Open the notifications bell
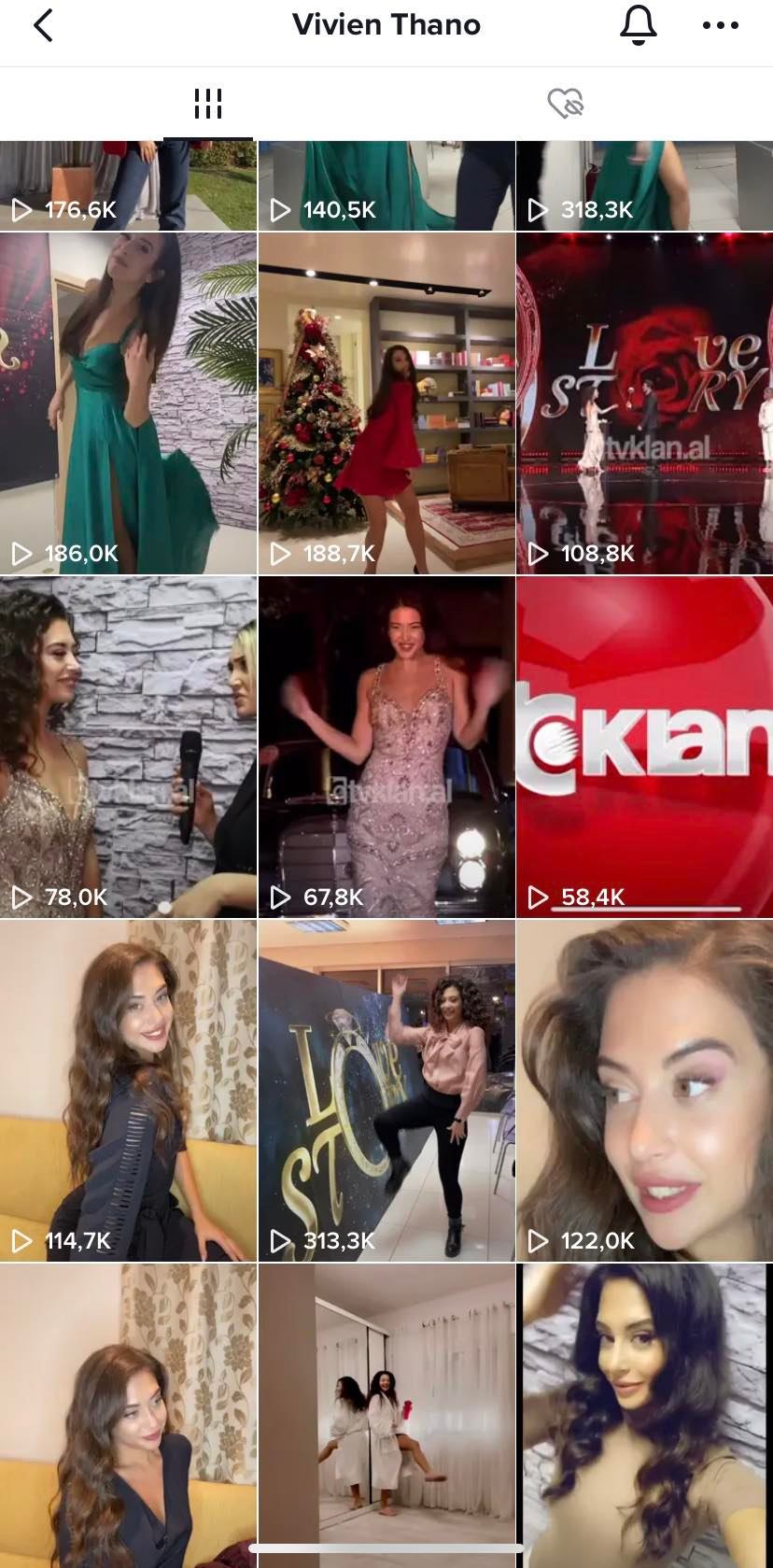Screen dimensions: 773x1568 pos(638,25)
